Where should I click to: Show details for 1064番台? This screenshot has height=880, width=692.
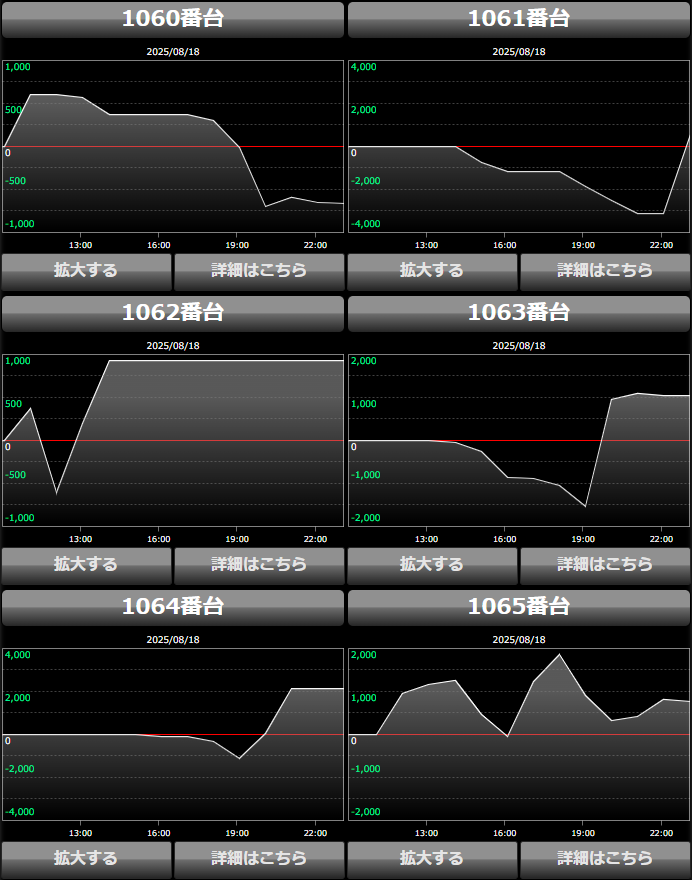tap(259, 858)
